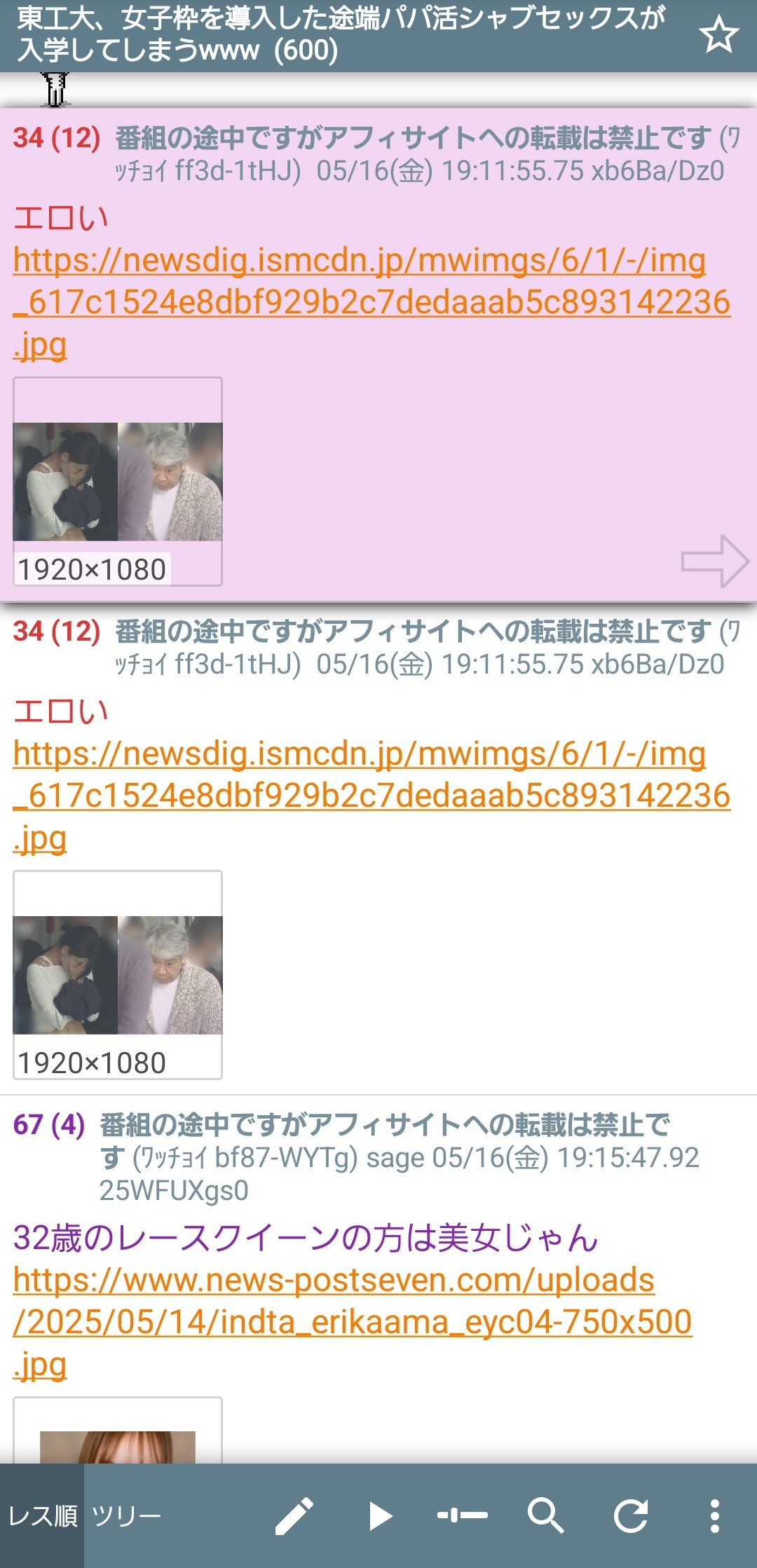Open the three-dot overflow menu
The height and width of the screenshot is (1568, 757).
(715, 1516)
